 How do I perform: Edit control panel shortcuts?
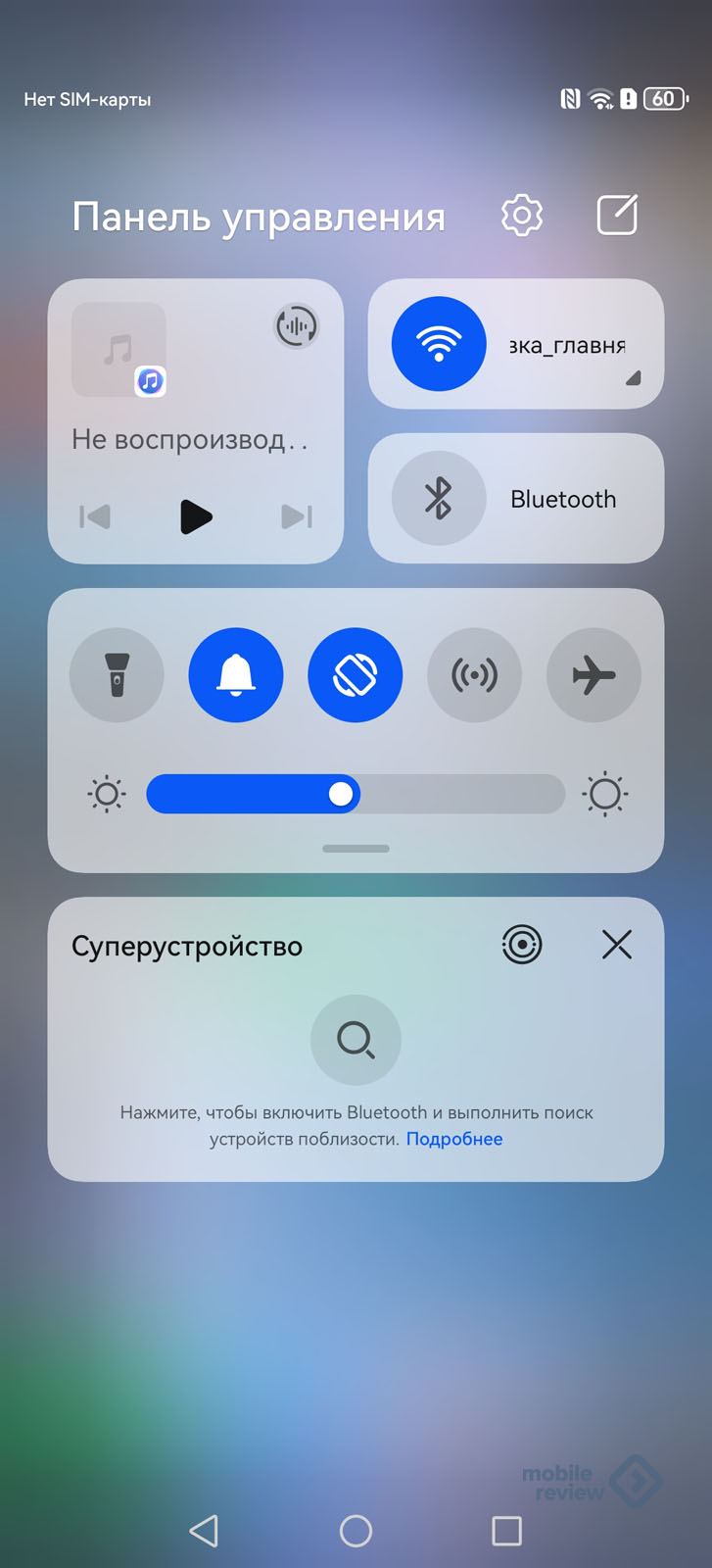pyautogui.click(x=617, y=216)
